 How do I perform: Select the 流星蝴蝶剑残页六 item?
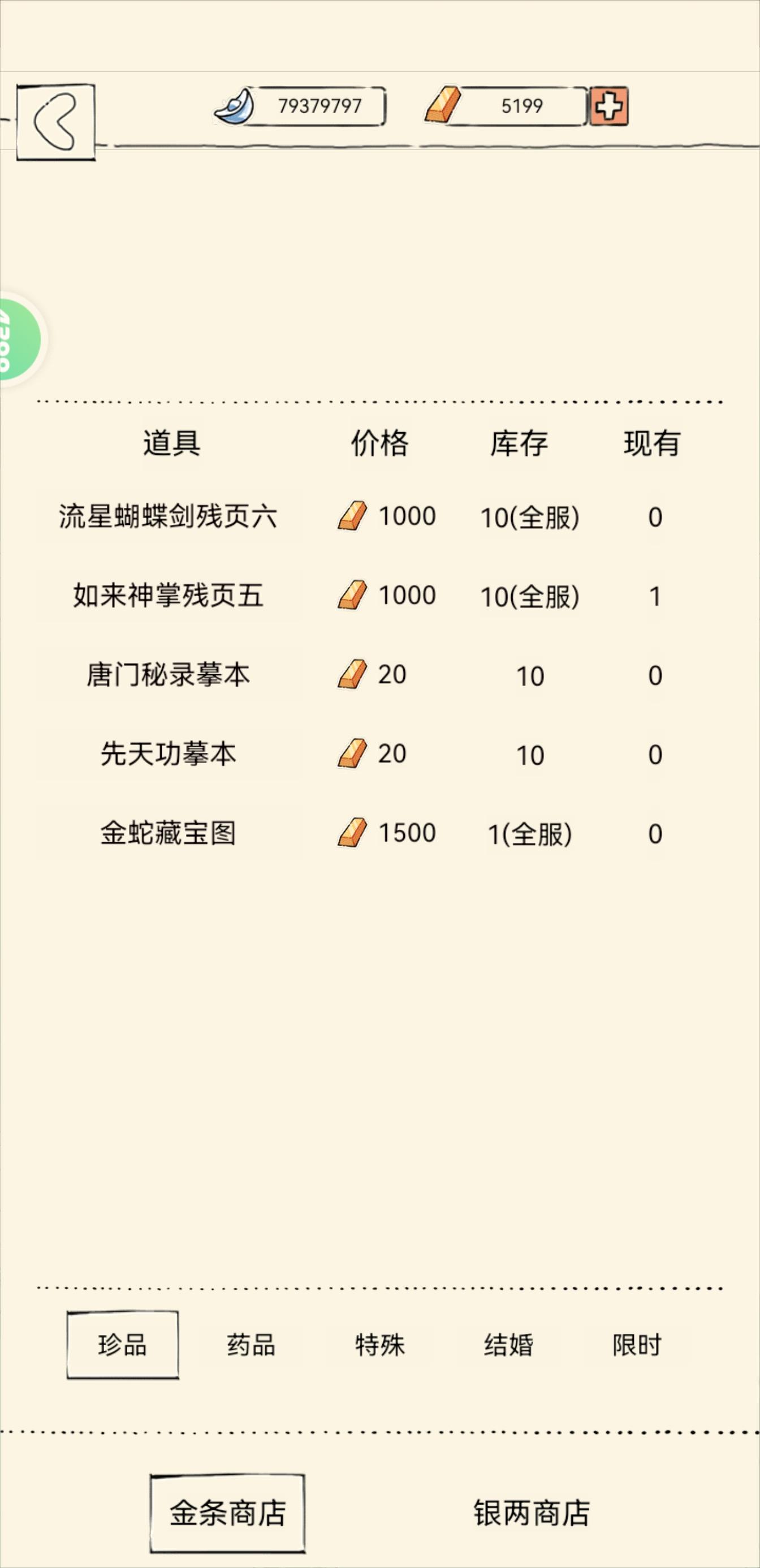168,516
